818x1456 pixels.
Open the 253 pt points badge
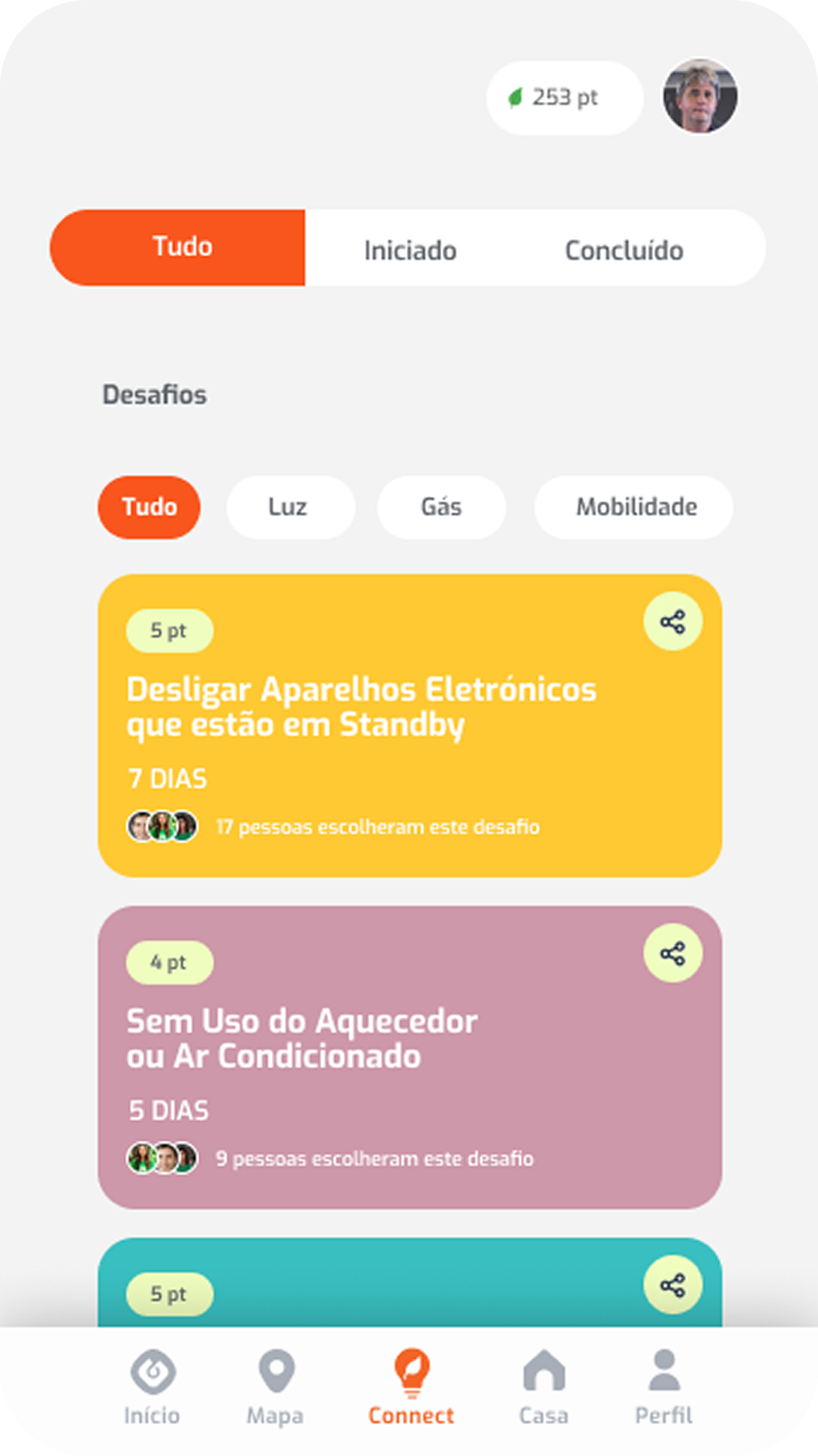(x=564, y=98)
